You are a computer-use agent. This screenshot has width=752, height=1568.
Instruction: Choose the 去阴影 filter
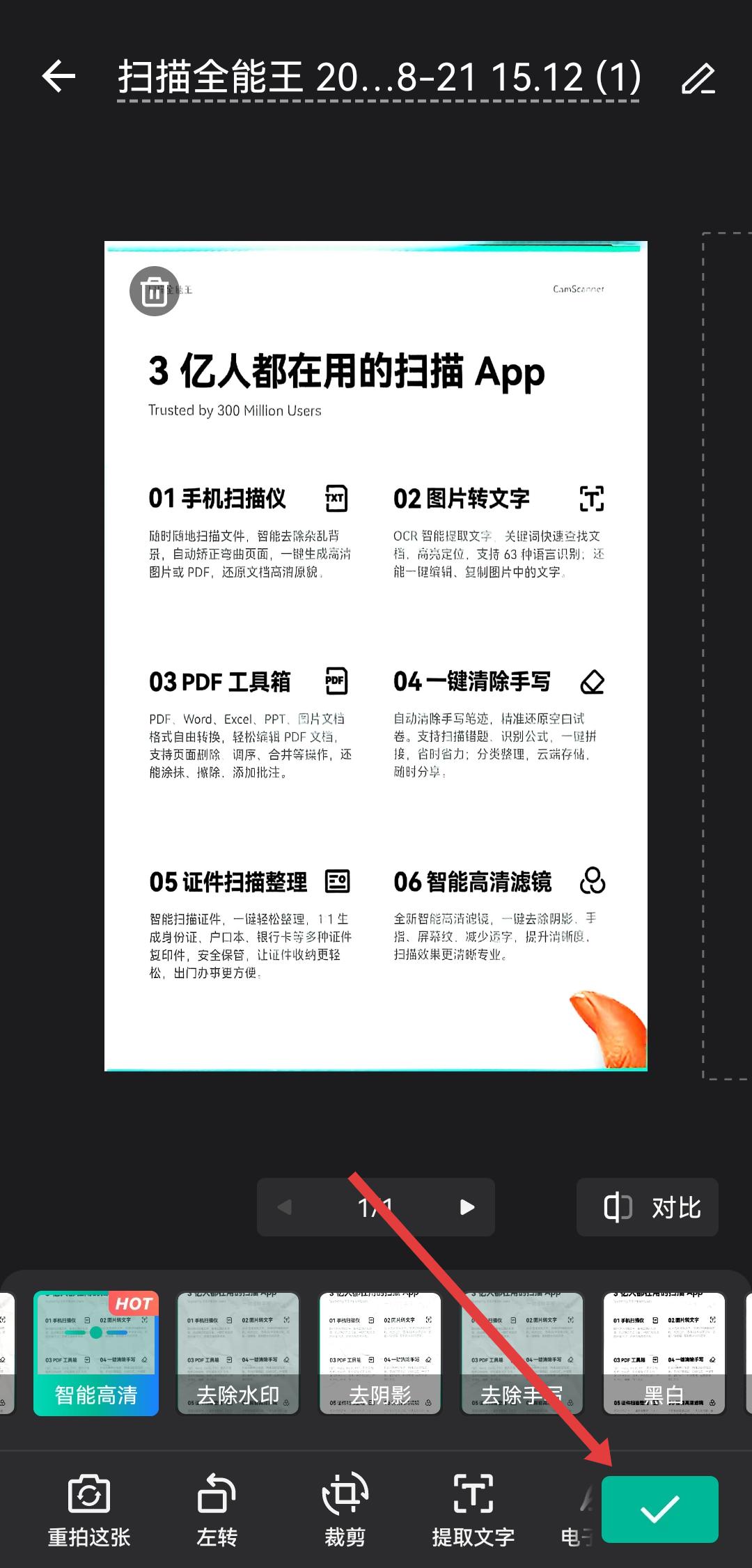pyautogui.click(x=380, y=1353)
